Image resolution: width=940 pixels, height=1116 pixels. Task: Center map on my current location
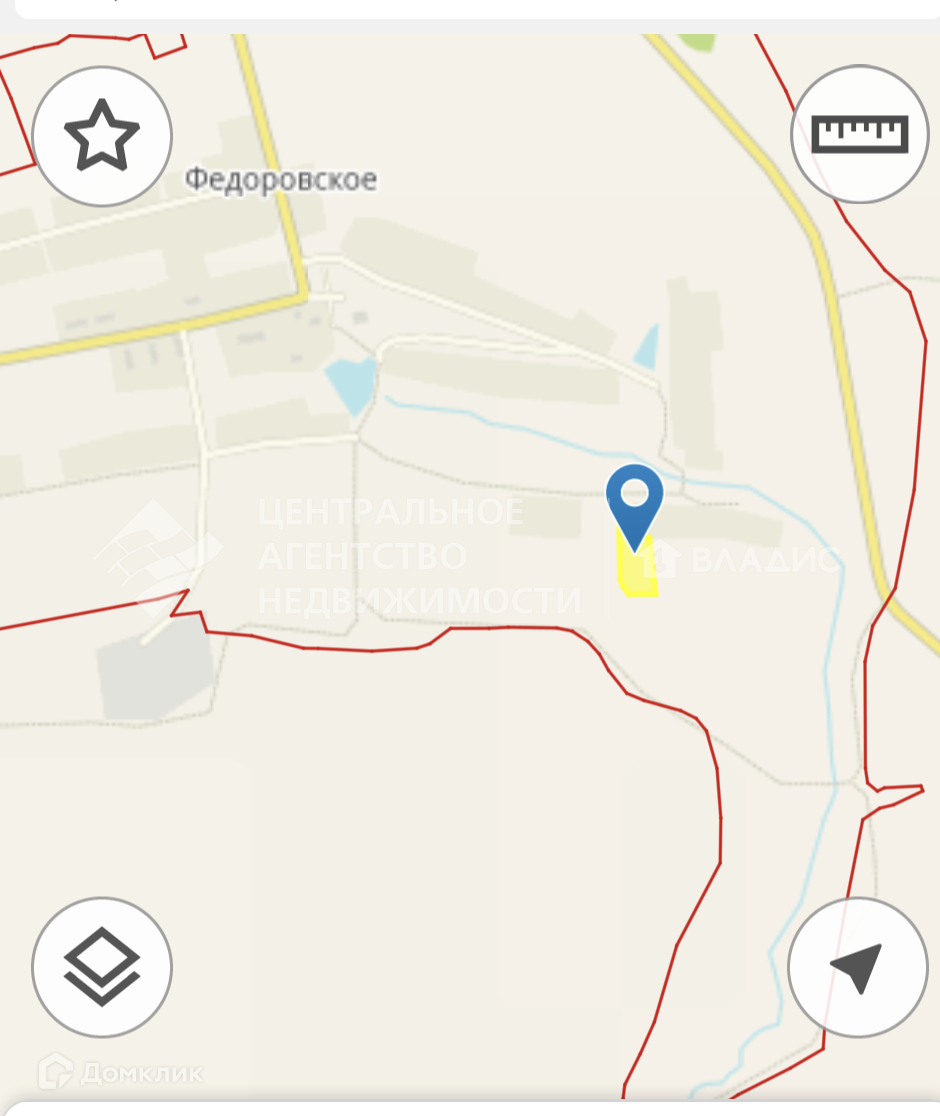[x=857, y=966]
